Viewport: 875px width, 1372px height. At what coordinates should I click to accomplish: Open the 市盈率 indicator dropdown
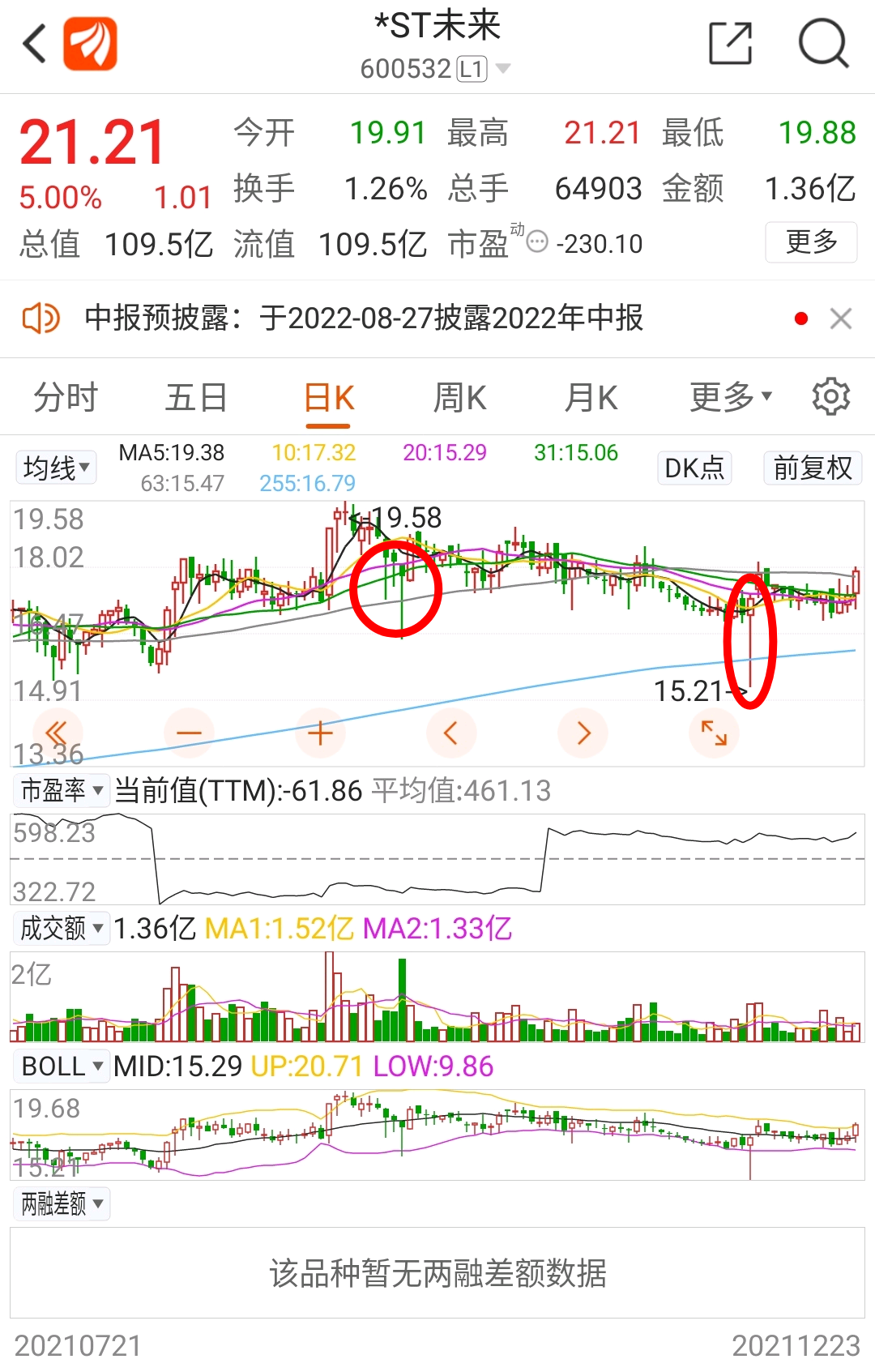click(61, 790)
